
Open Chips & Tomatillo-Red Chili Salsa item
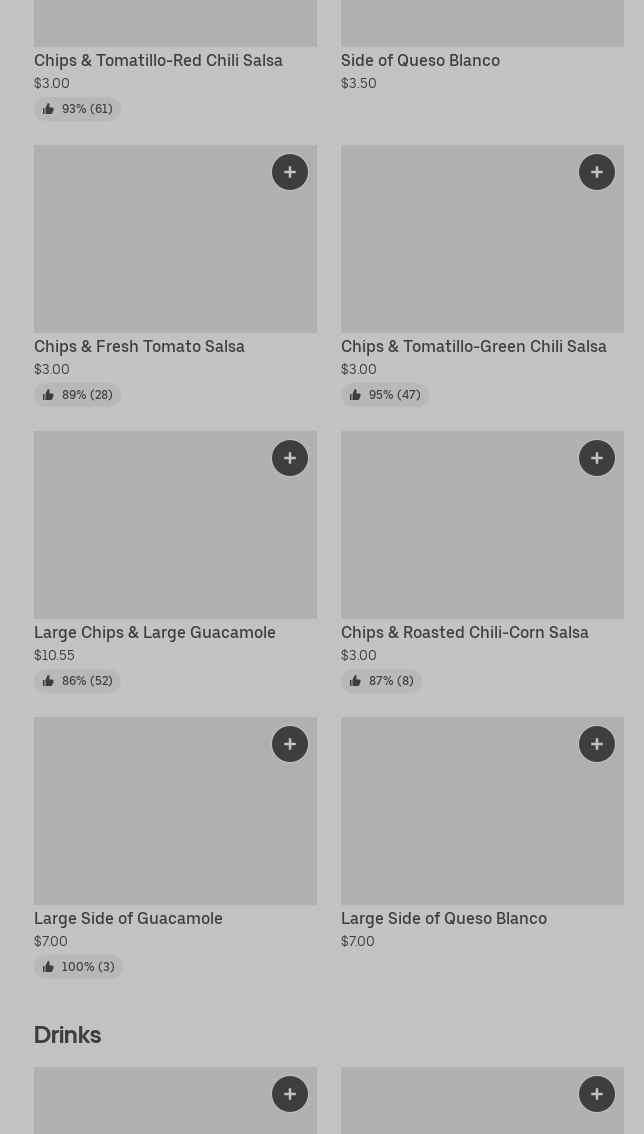158,60
